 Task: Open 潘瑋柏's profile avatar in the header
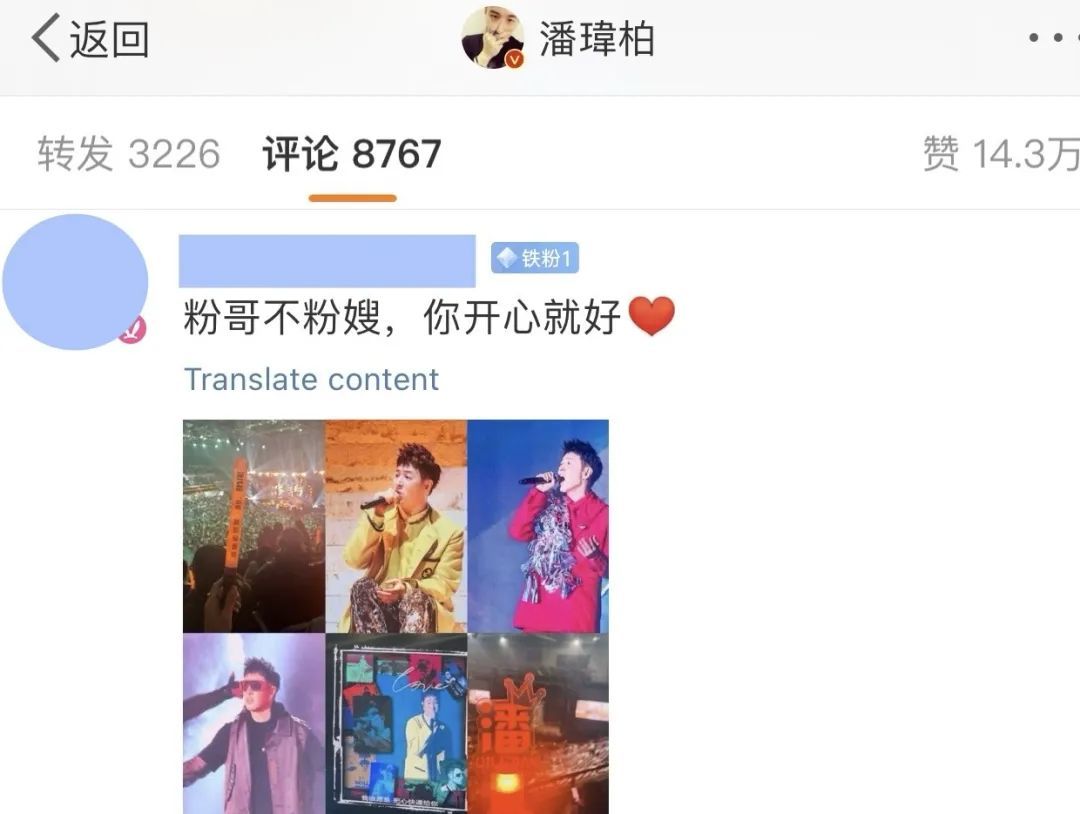coord(492,38)
